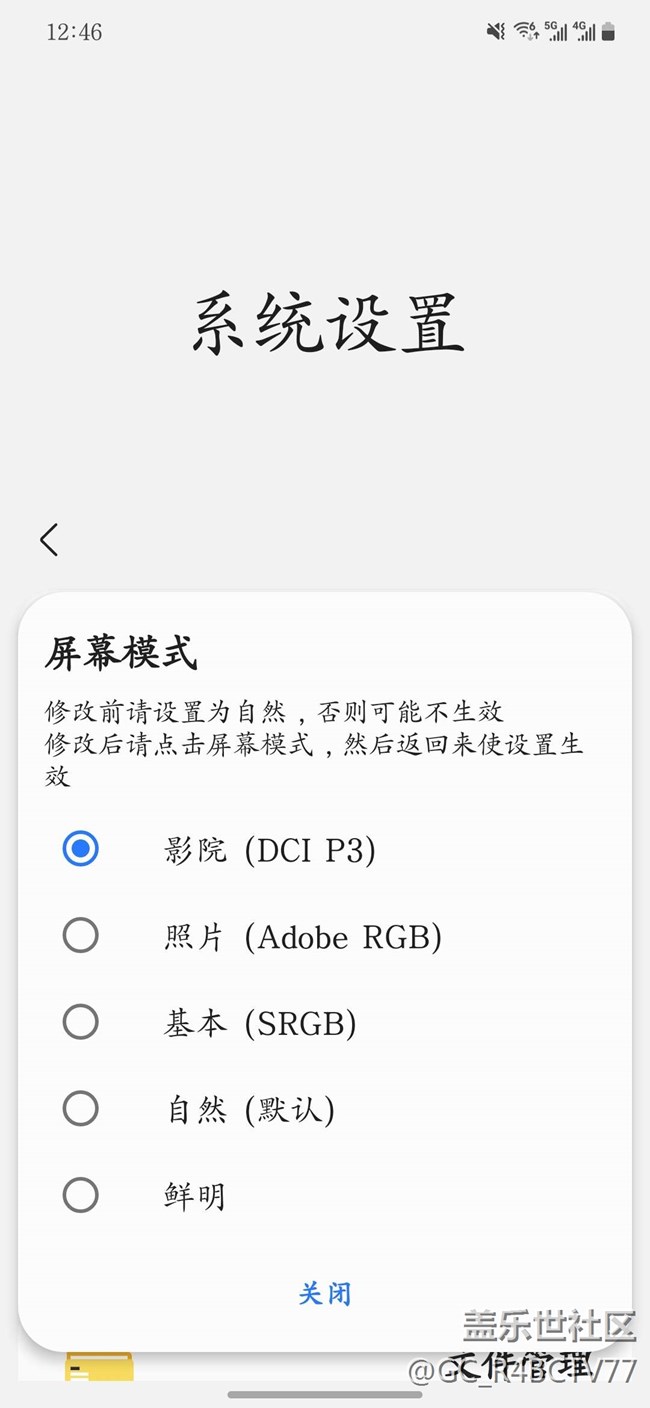
Task: Pick 基本 (SRGB) screen mode
Action: [80, 1022]
